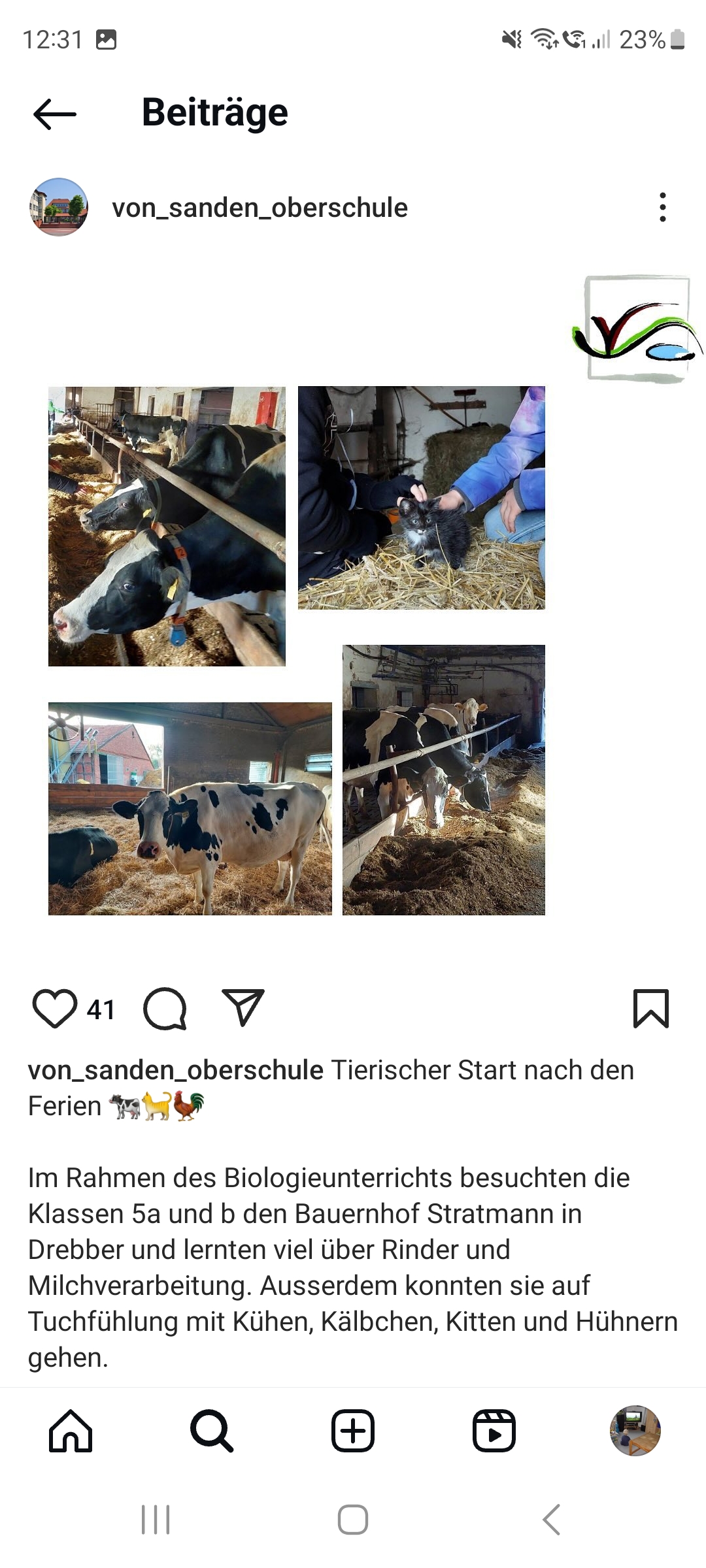The width and height of the screenshot is (706, 1568).
Task: Open your own profile tab
Action: (x=635, y=1431)
